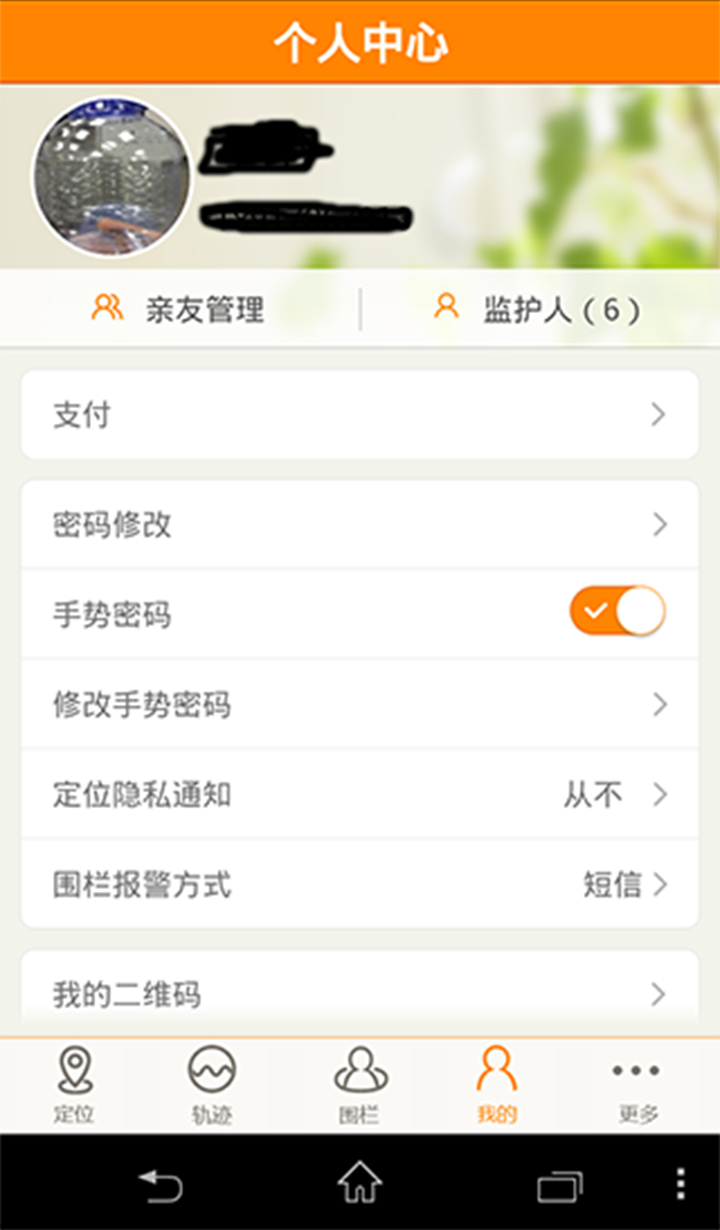Open the 监护人 guardians list
This screenshot has height=1230, width=720.
coord(538,309)
